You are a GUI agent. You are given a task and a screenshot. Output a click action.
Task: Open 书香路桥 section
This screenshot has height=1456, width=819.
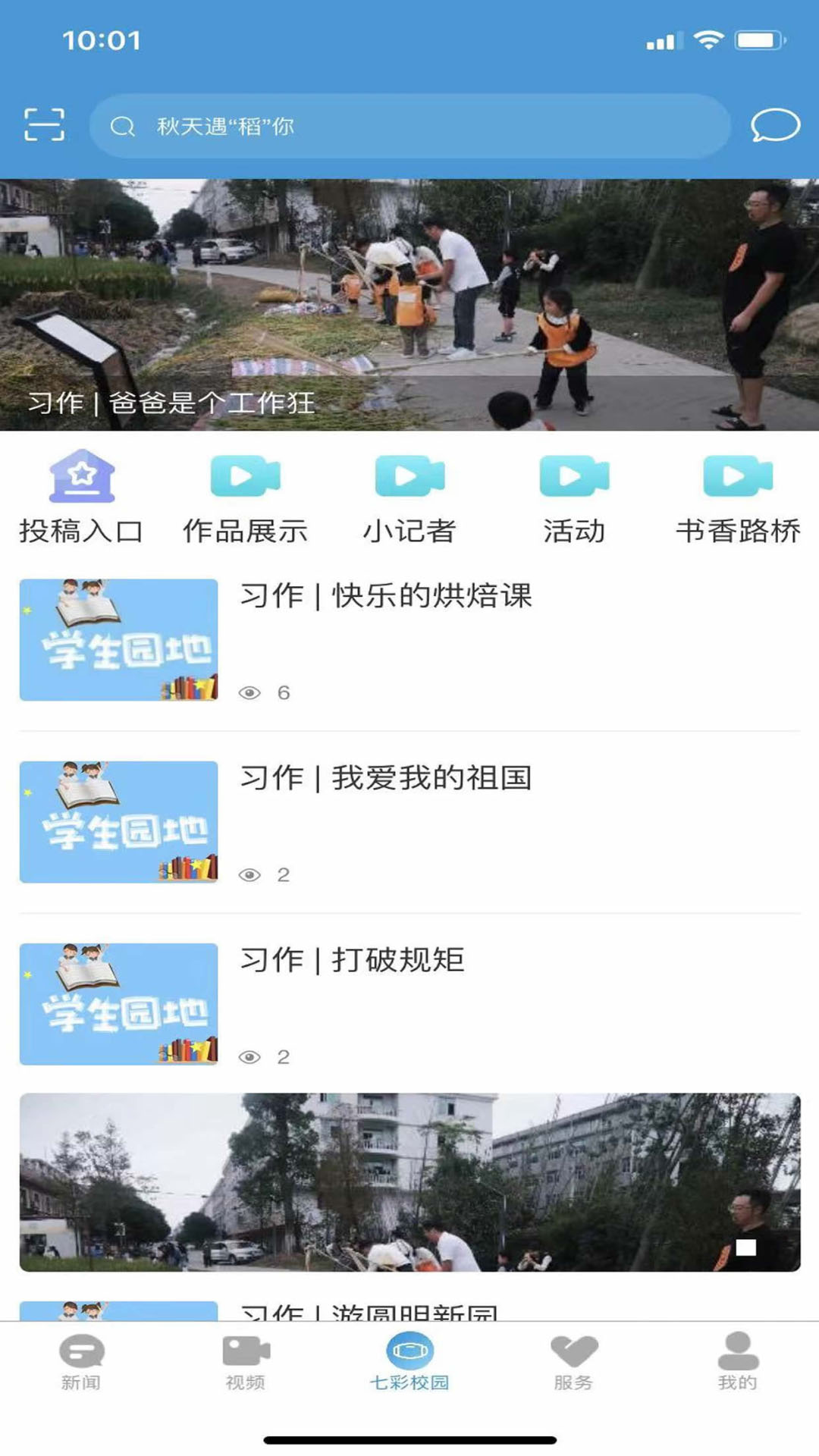pyautogui.click(x=738, y=497)
